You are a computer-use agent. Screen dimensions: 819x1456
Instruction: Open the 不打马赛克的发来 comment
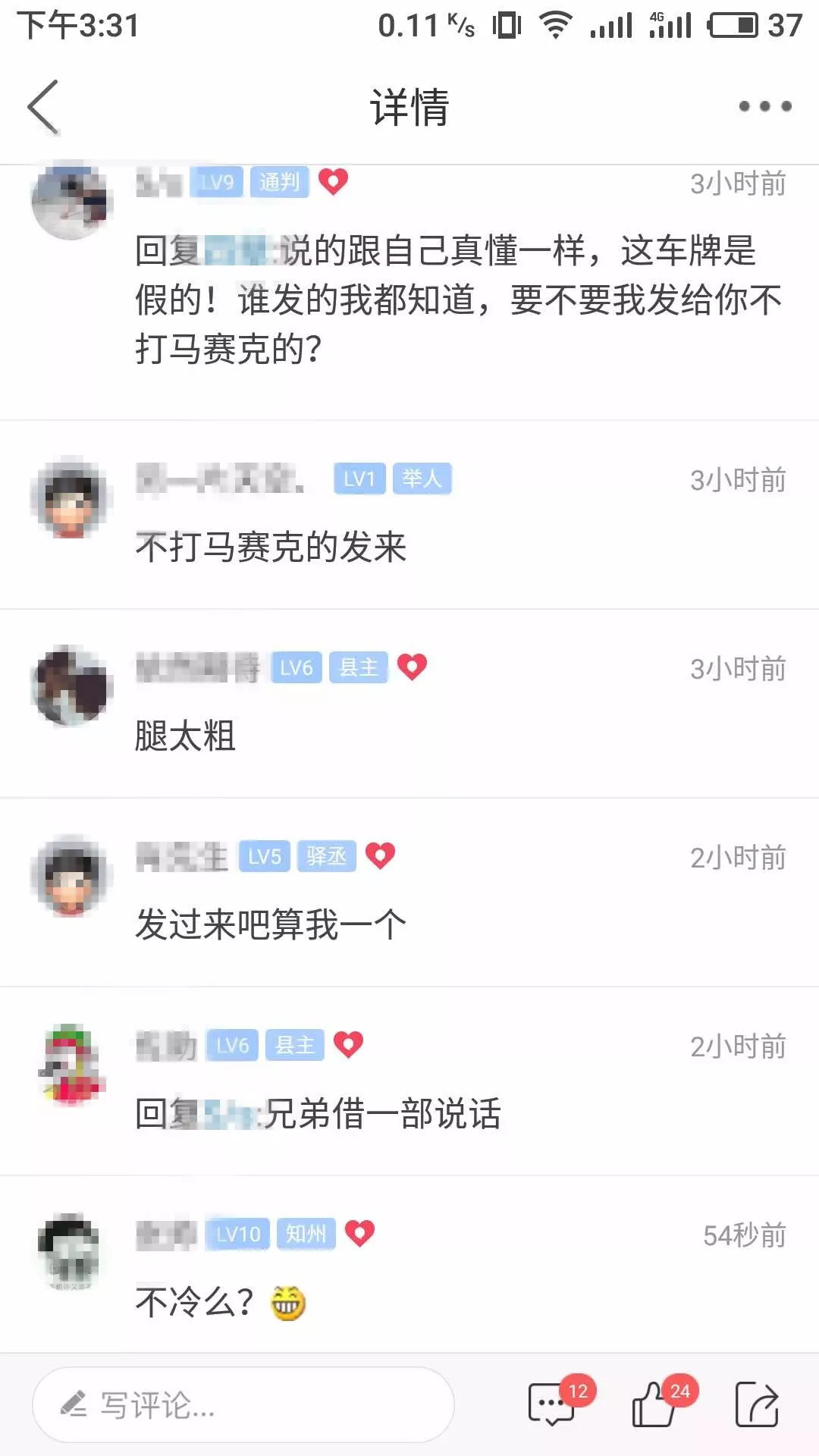tap(271, 547)
